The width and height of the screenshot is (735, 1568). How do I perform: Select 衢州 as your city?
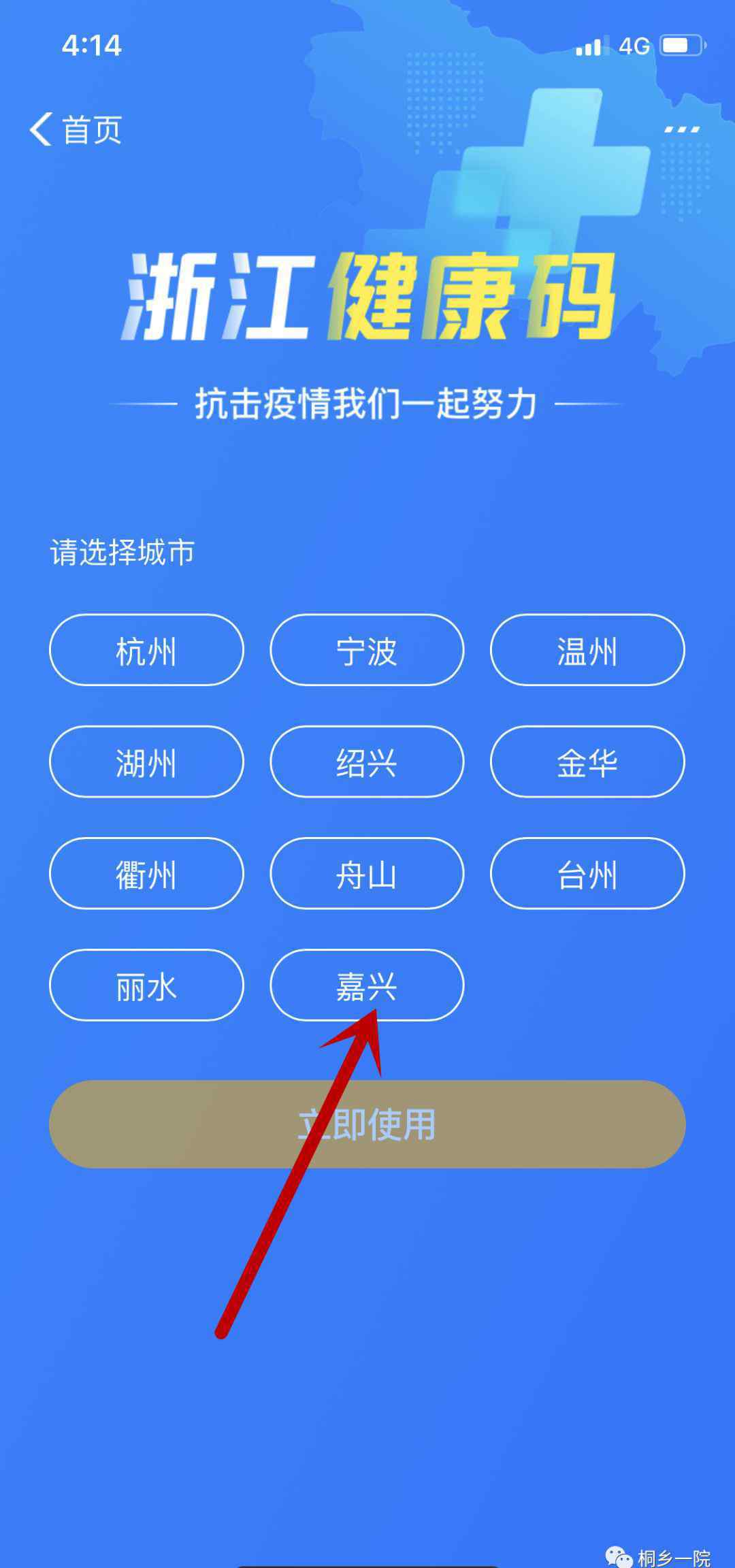pyautogui.click(x=146, y=873)
